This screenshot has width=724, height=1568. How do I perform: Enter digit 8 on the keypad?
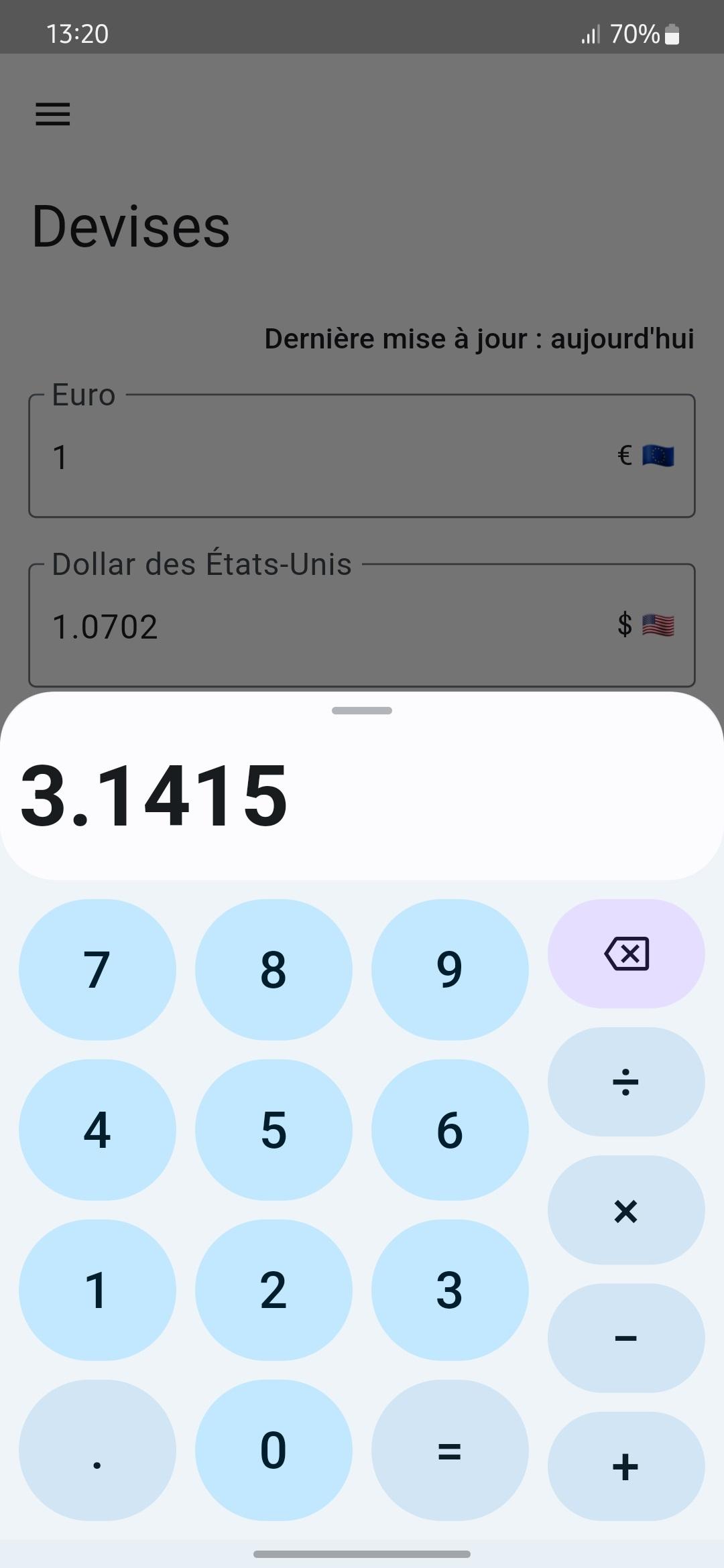pyautogui.click(x=274, y=970)
